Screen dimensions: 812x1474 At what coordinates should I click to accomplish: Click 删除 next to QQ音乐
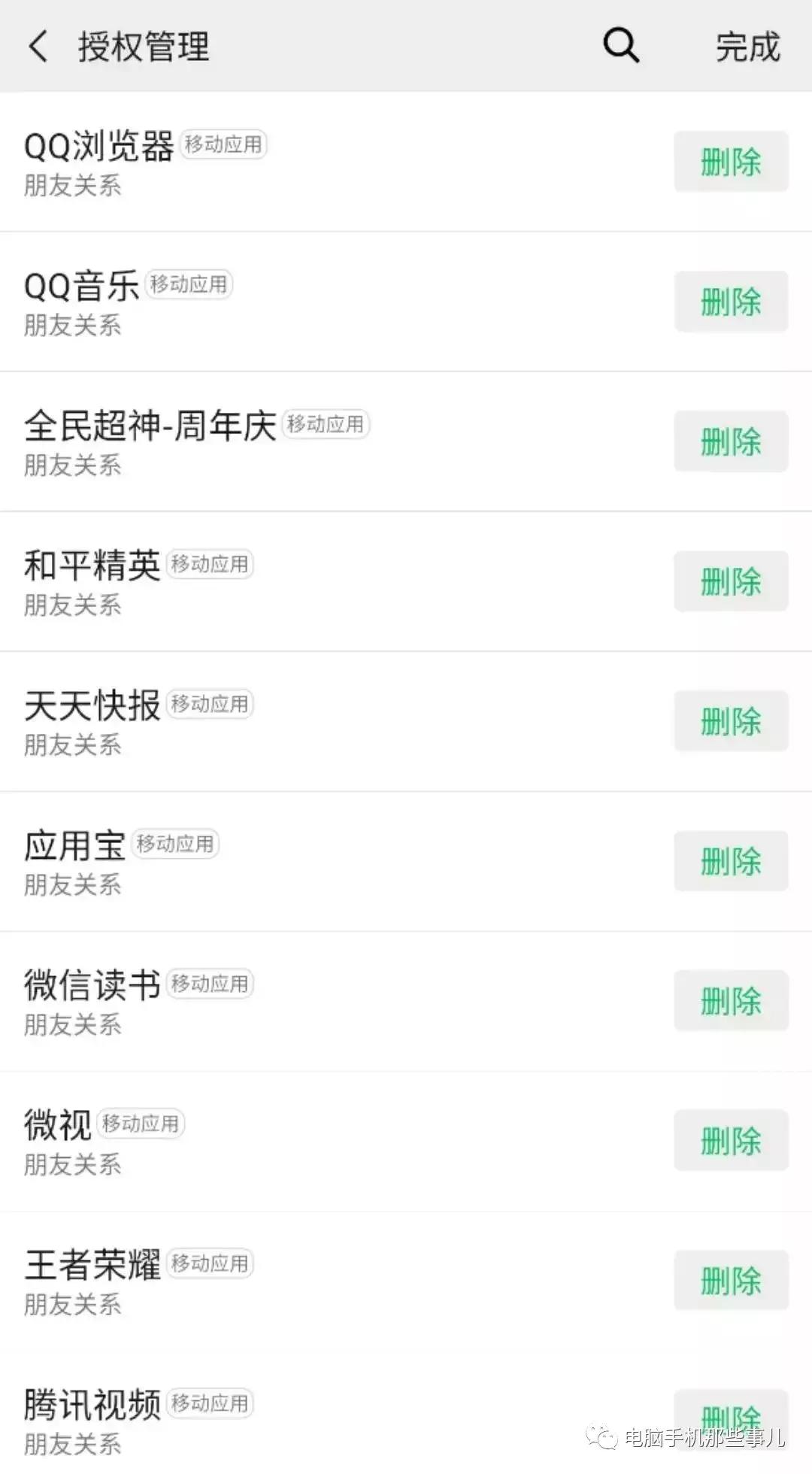[x=730, y=301]
